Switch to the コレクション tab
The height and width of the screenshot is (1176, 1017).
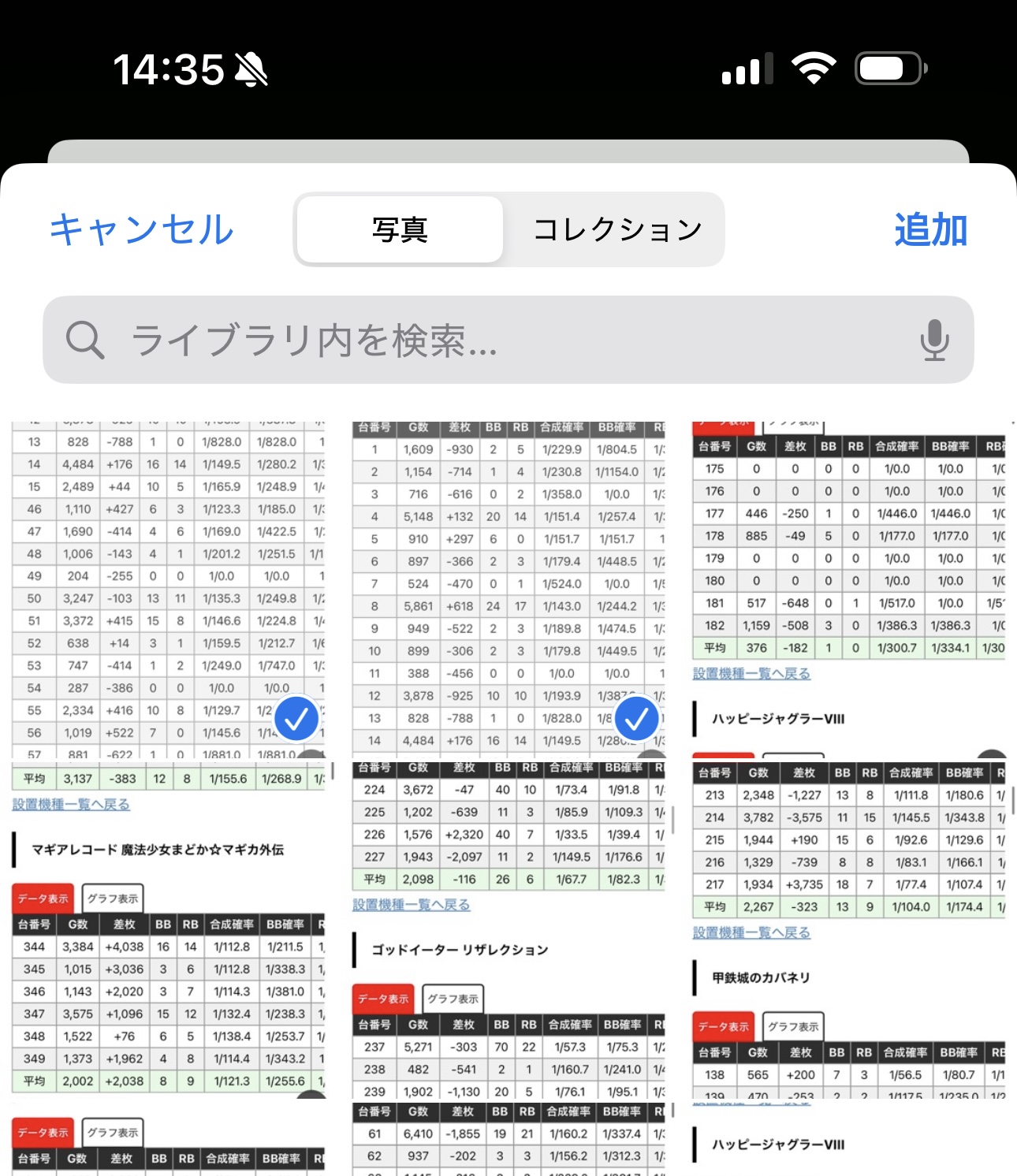click(x=617, y=230)
